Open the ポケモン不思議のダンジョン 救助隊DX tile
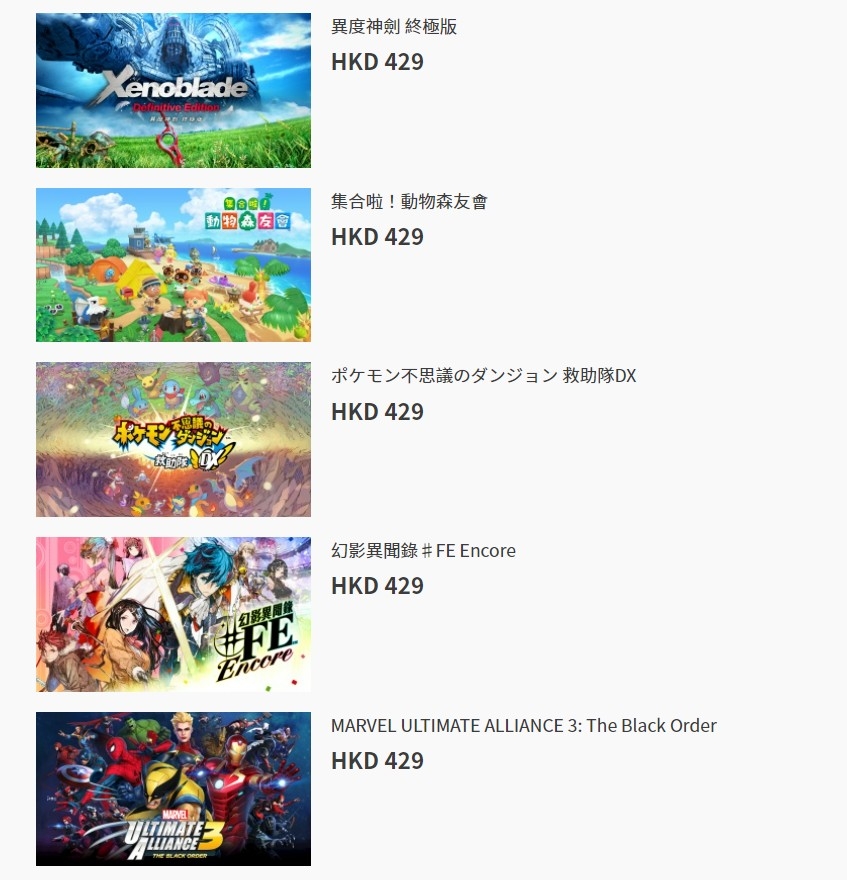The height and width of the screenshot is (880, 847). click(173, 439)
